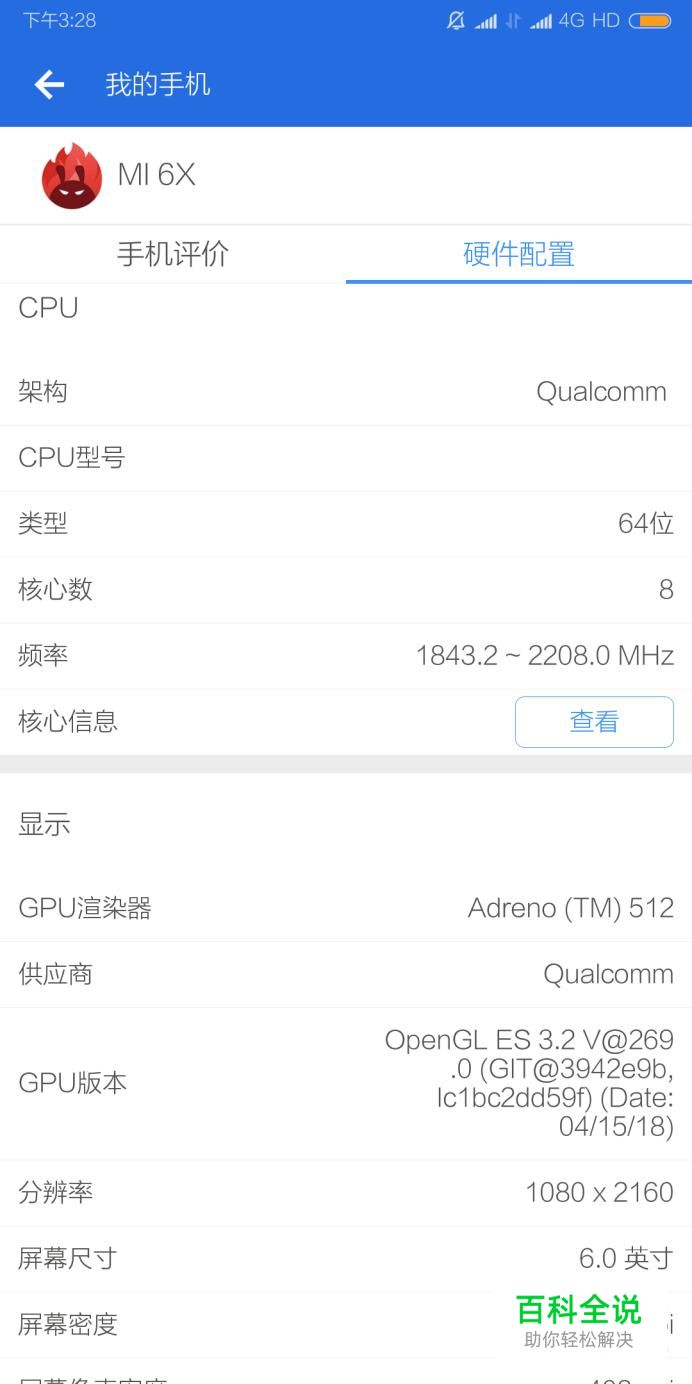
Task: Tap 查看 to view core info
Action: coord(594,721)
